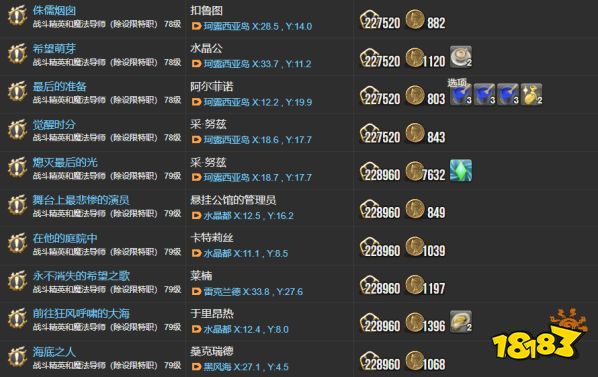Open the quest 海底之人

tap(54, 351)
